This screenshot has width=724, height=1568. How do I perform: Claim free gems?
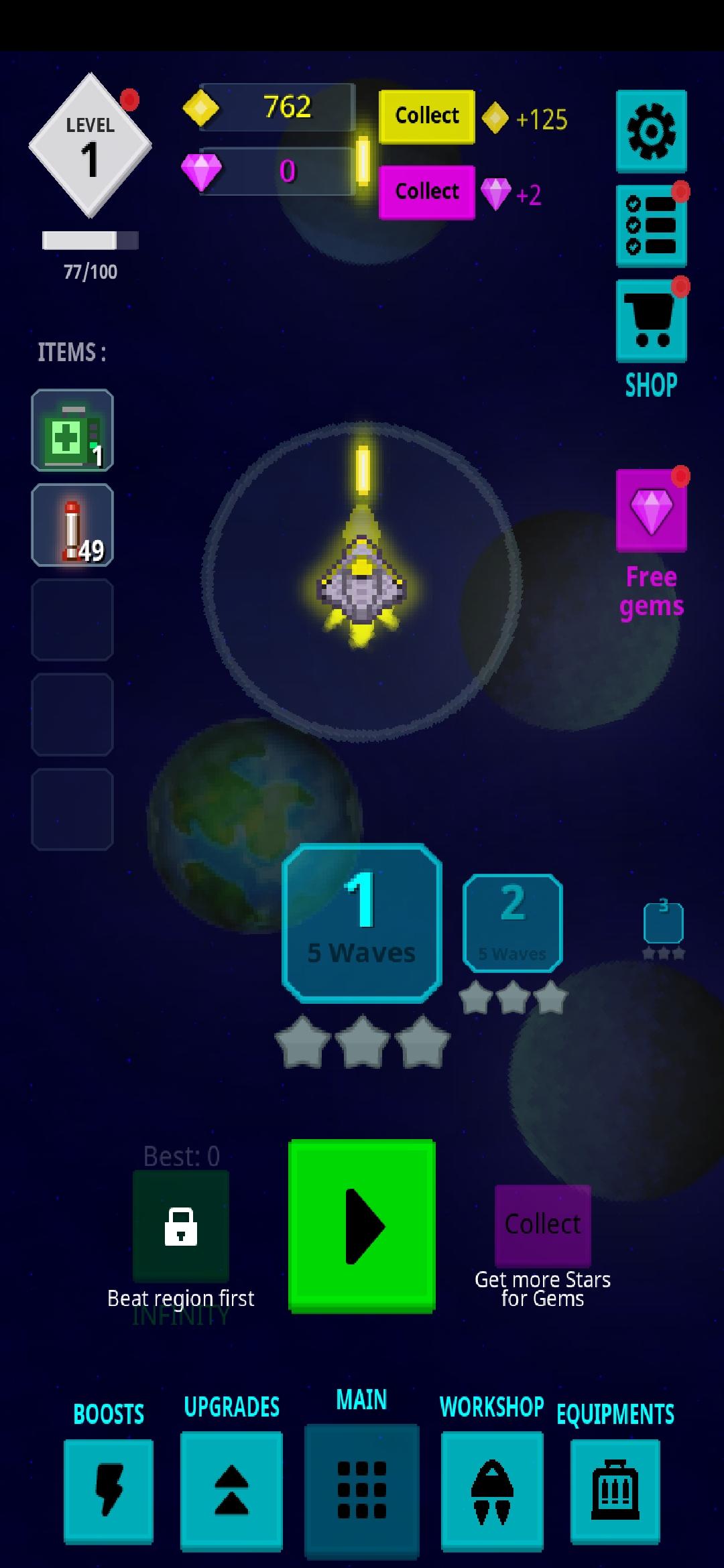[x=651, y=511]
